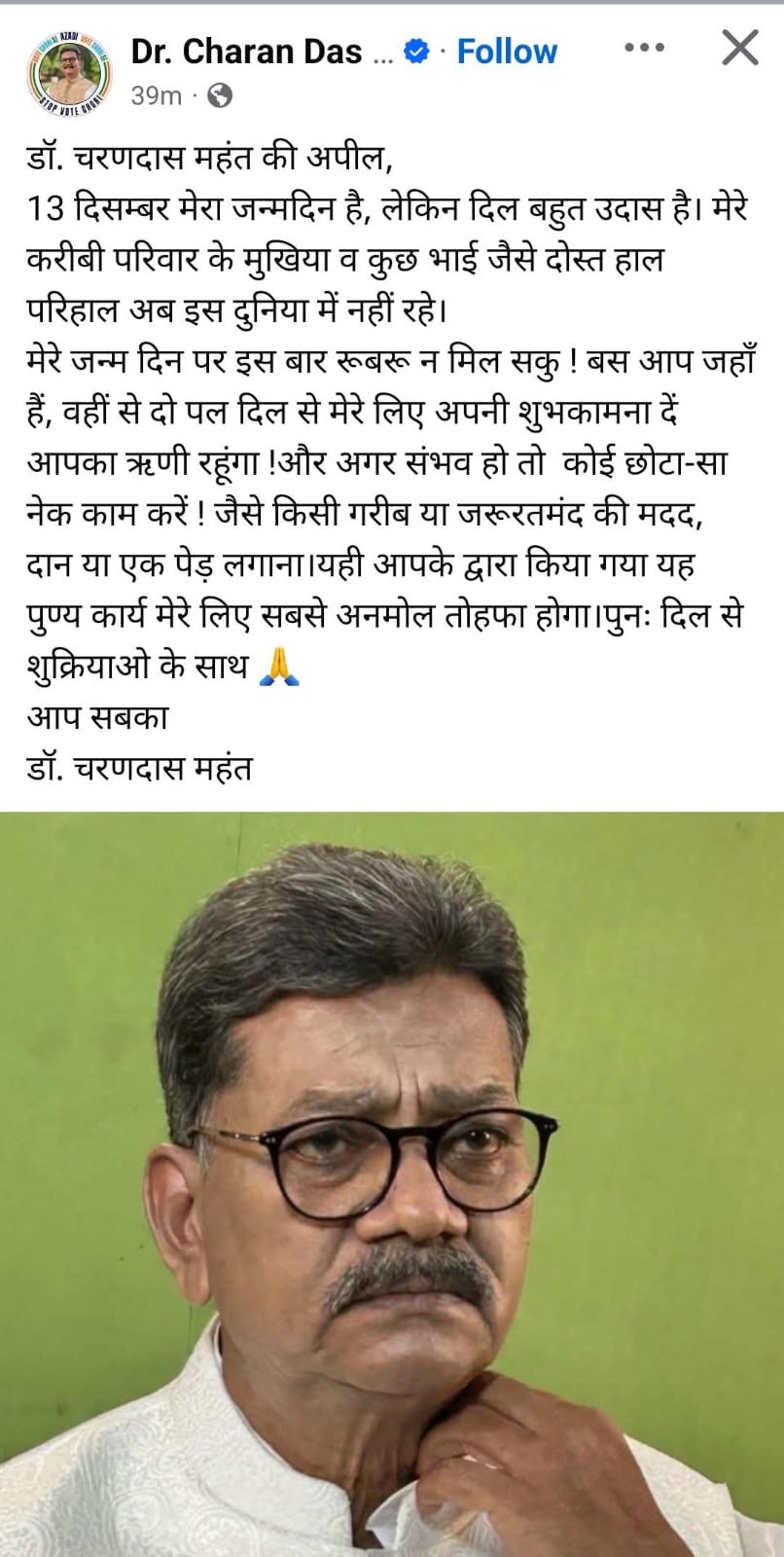This screenshot has height=1557, width=784.
Task: Open the three-dot post options menu
Action: coord(643,48)
